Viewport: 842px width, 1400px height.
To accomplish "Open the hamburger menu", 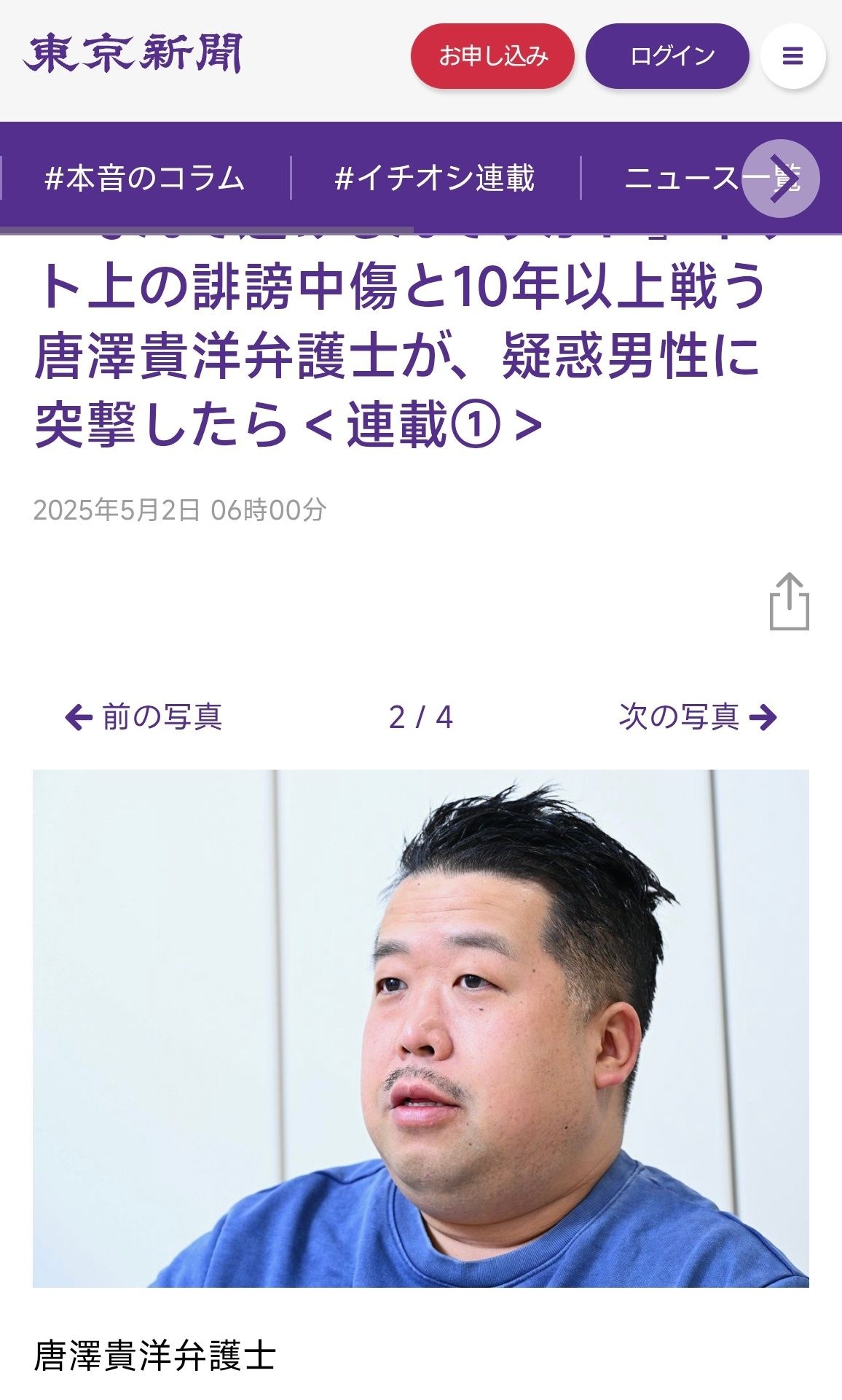I will tap(792, 56).
